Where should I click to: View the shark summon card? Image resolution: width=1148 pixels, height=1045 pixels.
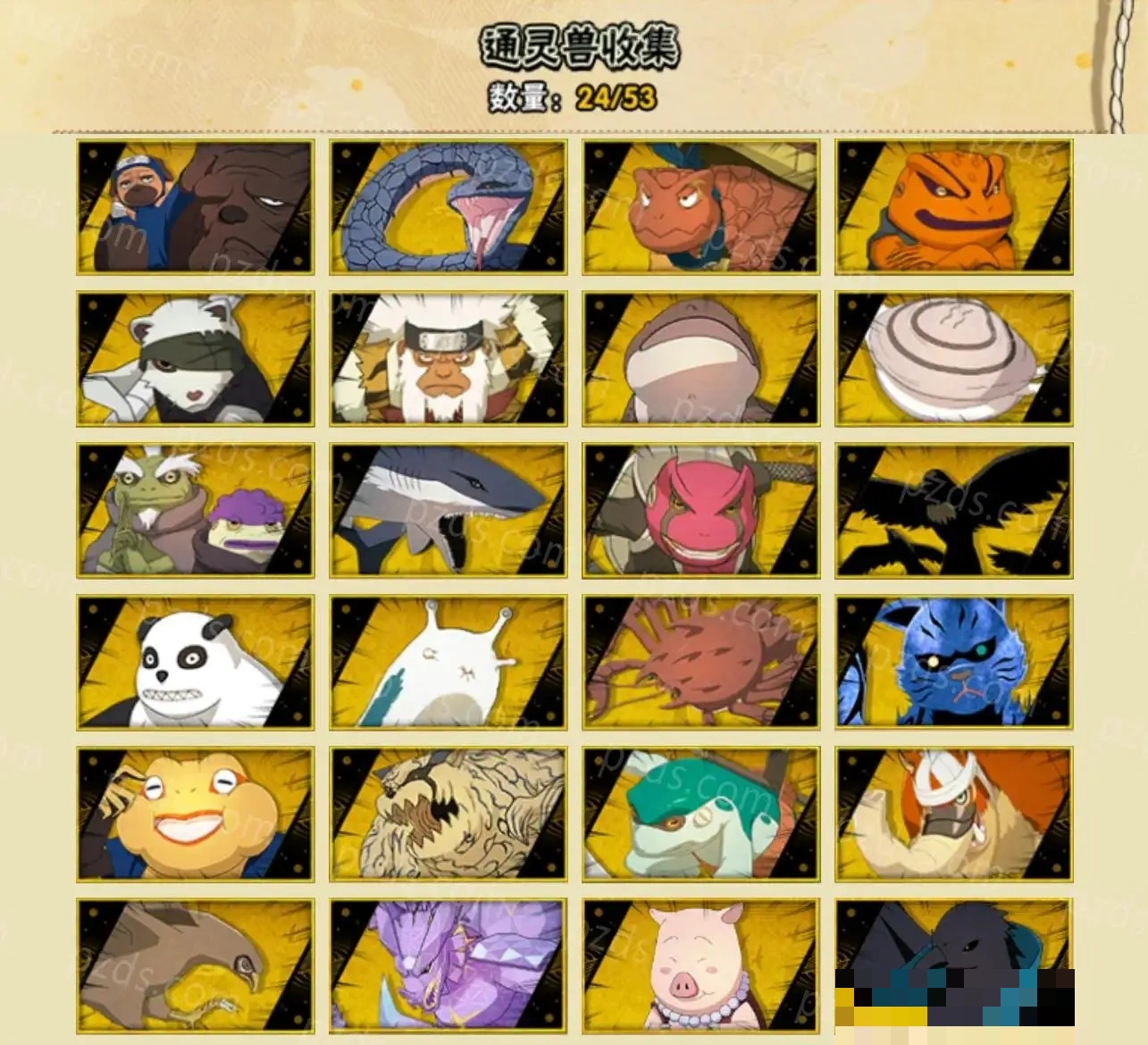pos(448,511)
